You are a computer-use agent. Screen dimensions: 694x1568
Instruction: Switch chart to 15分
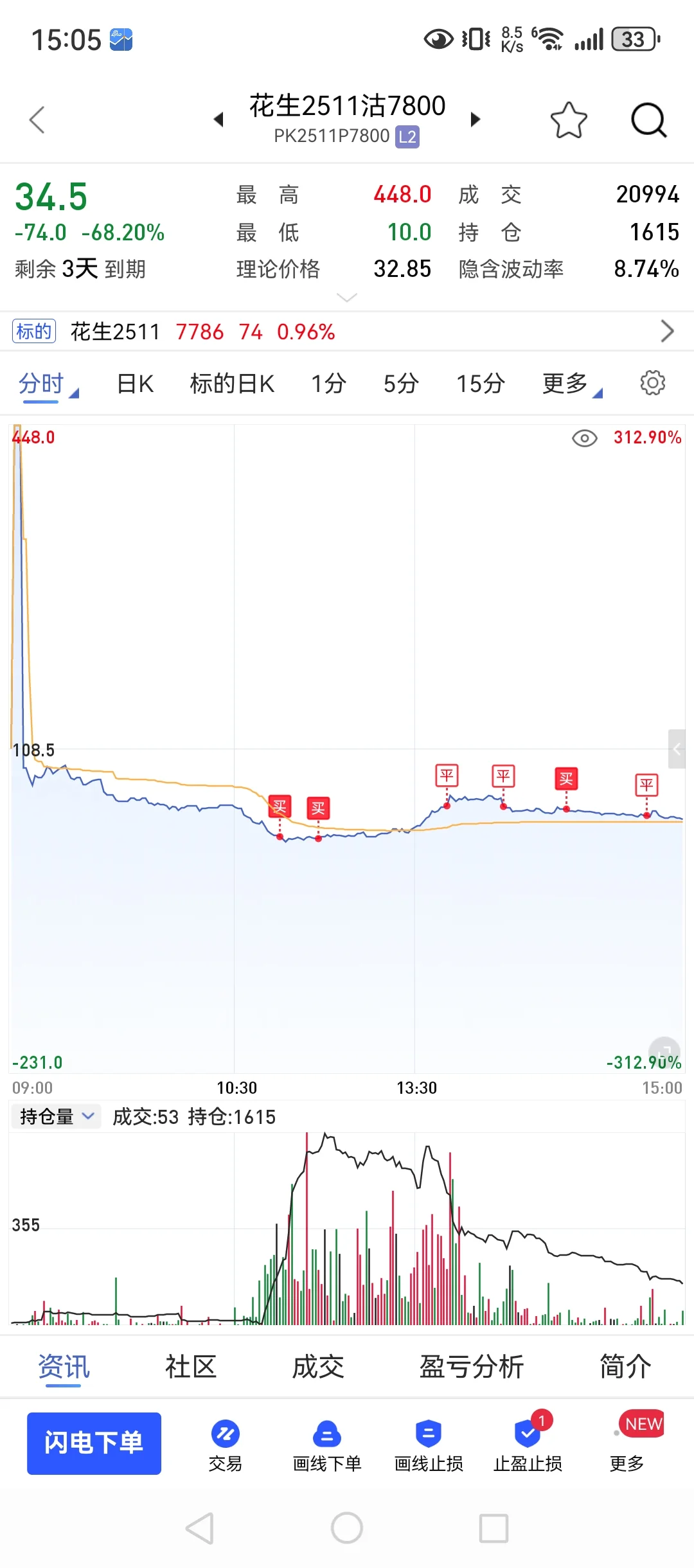(x=481, y=384)
